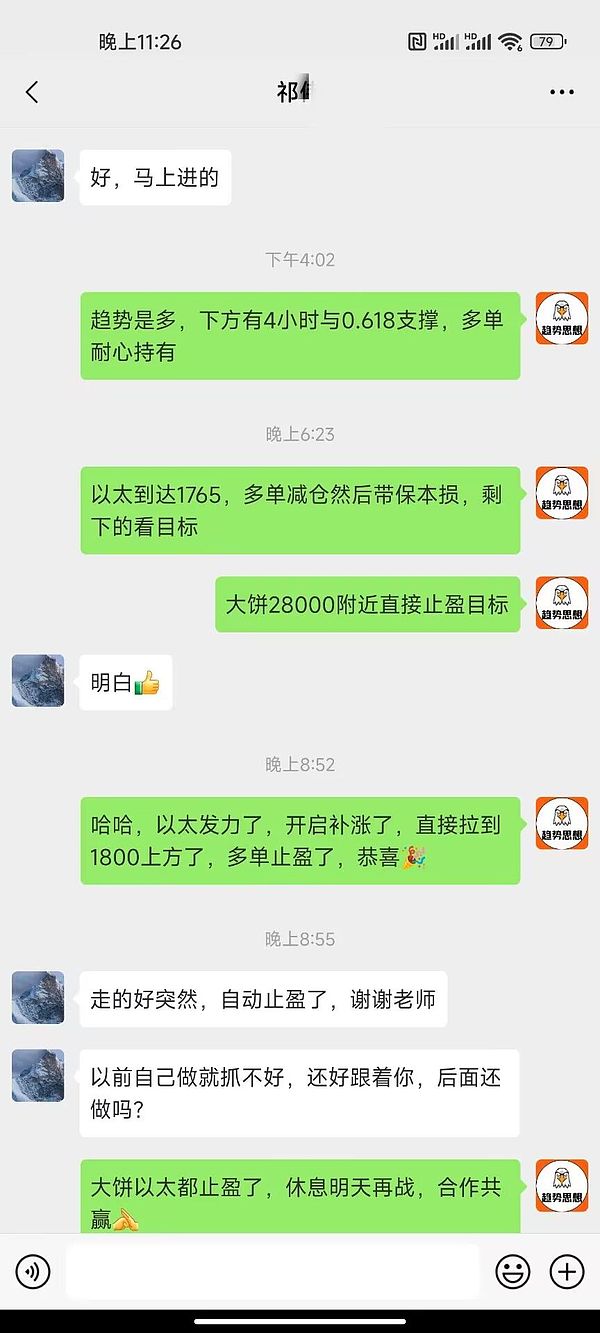The width and height of the screenshot is (600, 1333).
Task: Open my avatar beside 大饼28000 message
Action: [x=561, y=603]
